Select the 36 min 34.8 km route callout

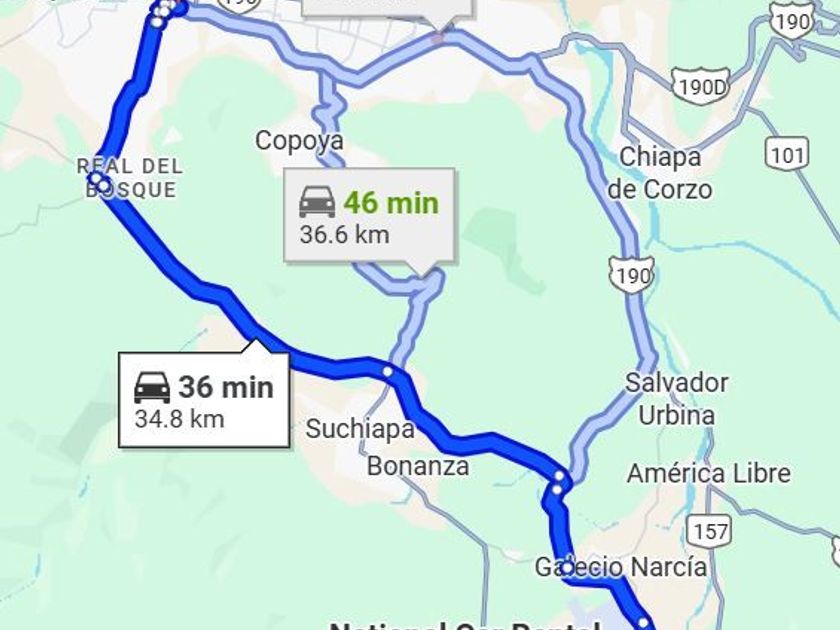click(x=204, y=400)
